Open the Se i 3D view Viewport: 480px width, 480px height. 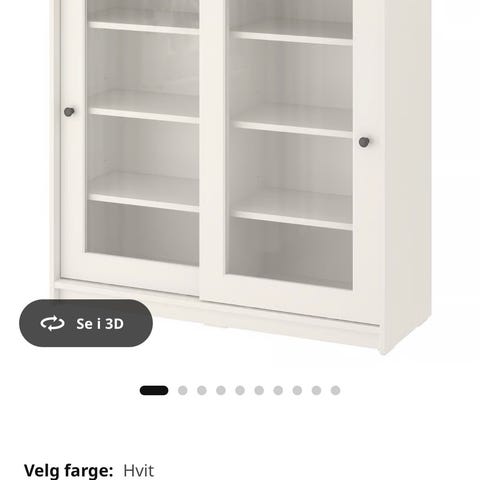[86, 323]
